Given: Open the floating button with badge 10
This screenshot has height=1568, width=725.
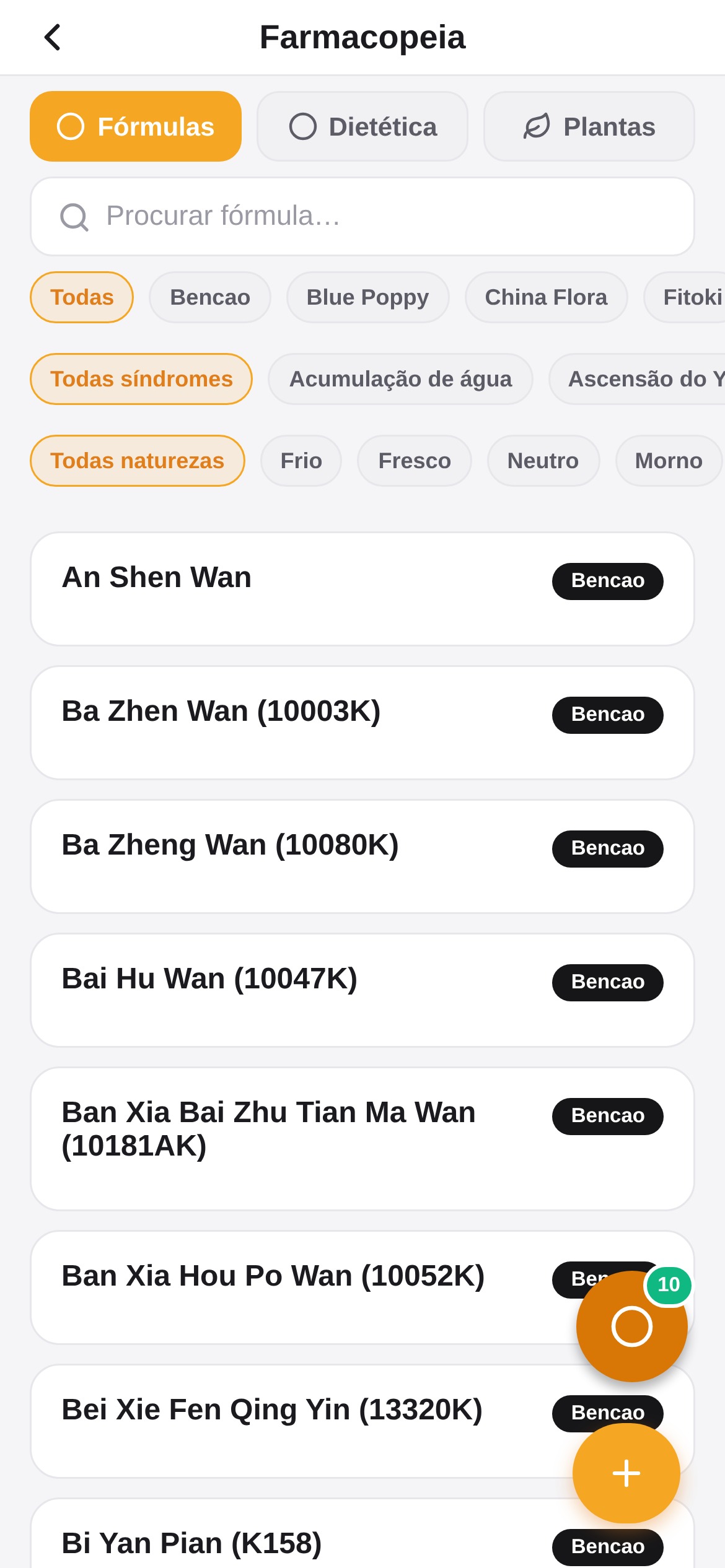Looking at the screenshot, I should pyautogui.click(x=632, y=1326).
